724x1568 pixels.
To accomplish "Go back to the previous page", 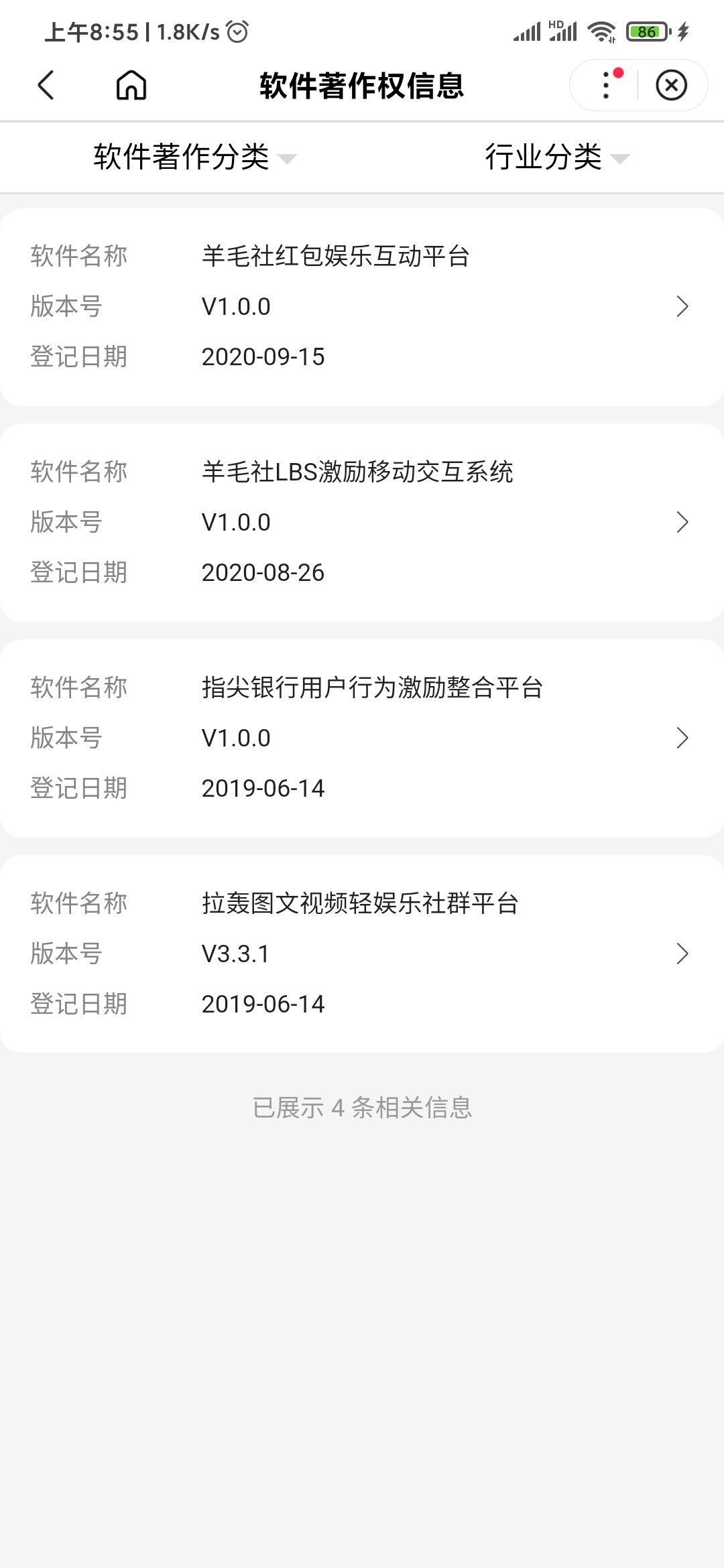I will [x=46, y=86].
